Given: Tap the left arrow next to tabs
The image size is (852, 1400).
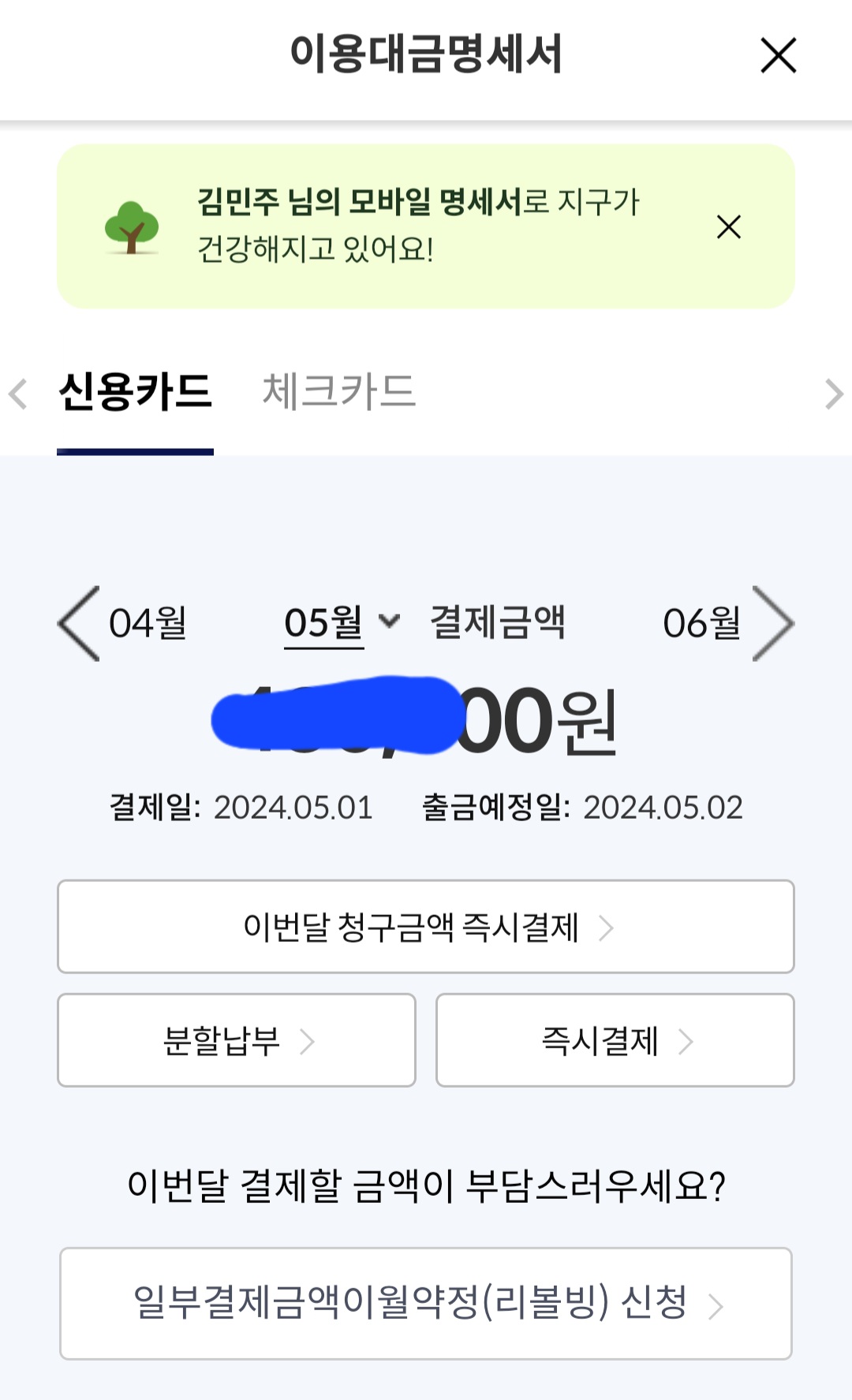Looking at the screenshot, I should click(18, 394).
